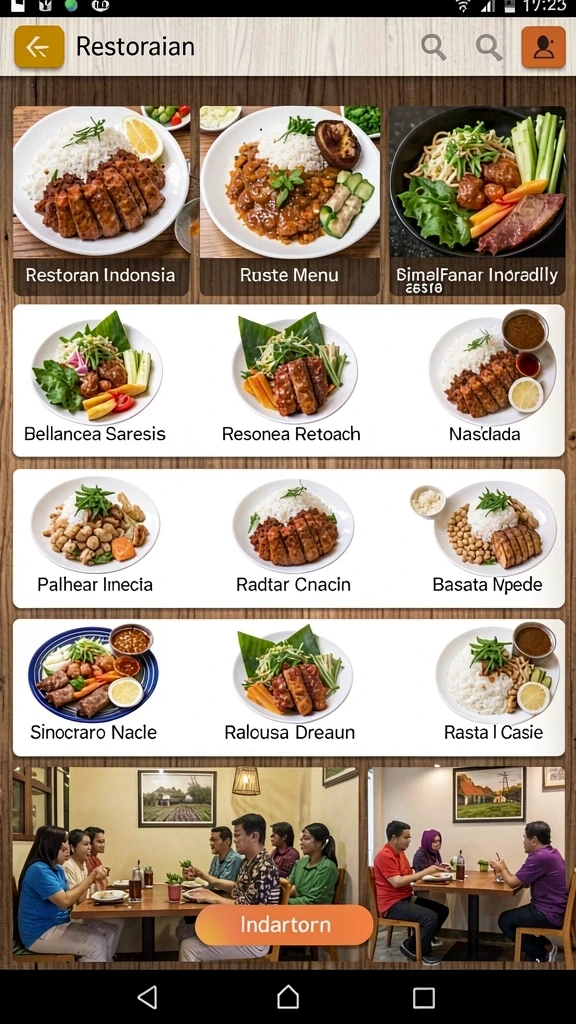Tap the system home button
This screenshot has width=576, height=1024.
coord(288,997)
